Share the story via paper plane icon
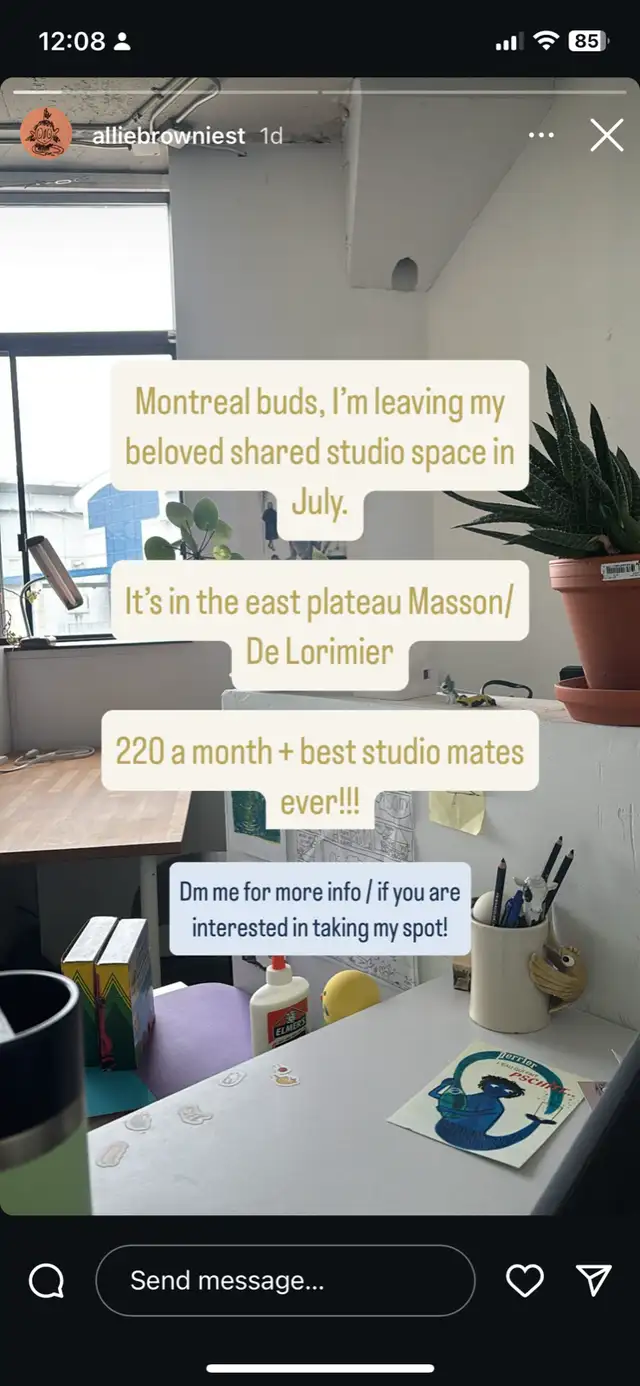Screen dimensions: 640x1386 (593, 1280)
